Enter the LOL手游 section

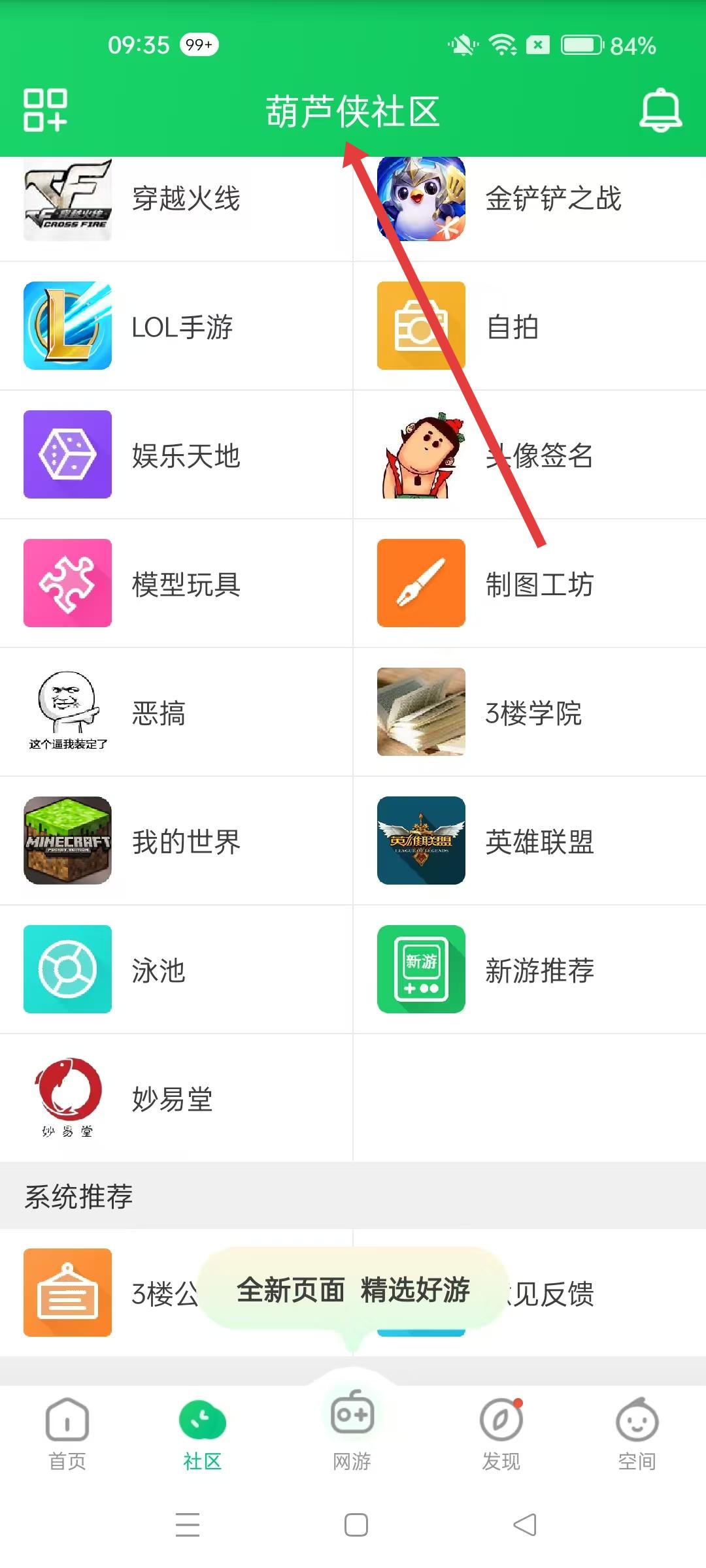[x=176, y=326]
